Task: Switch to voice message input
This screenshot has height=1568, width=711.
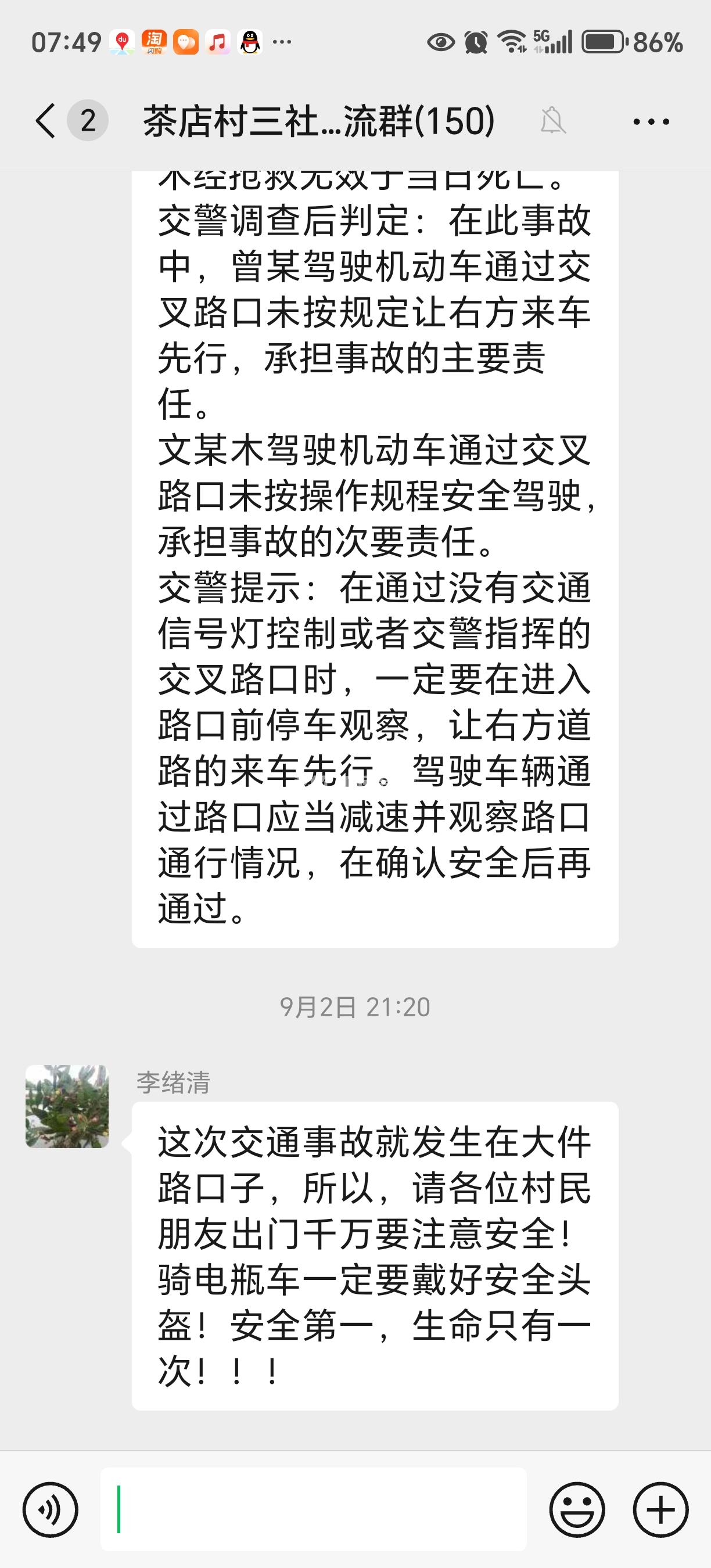Action: tap(51, 1509)
